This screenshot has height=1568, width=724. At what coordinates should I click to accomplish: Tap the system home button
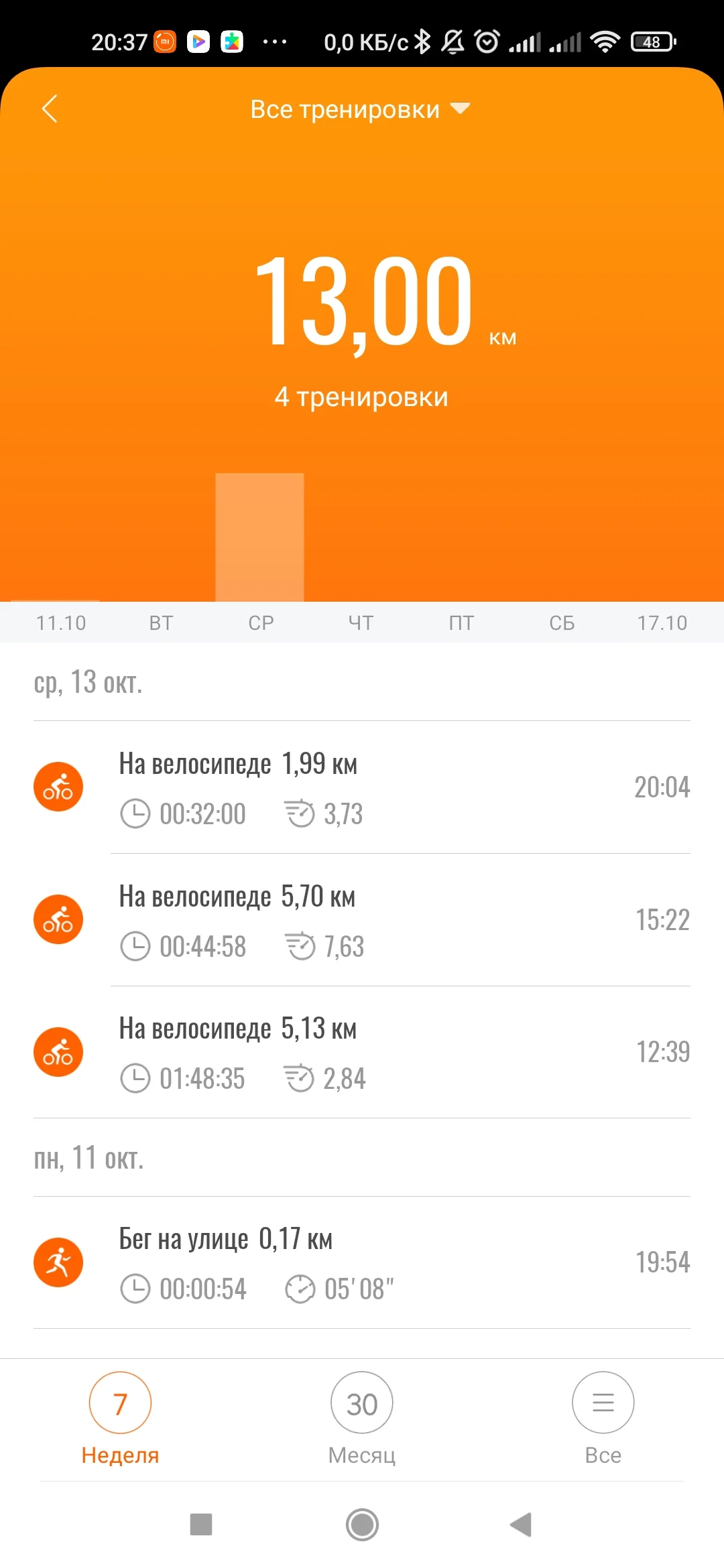[362, 1524]
